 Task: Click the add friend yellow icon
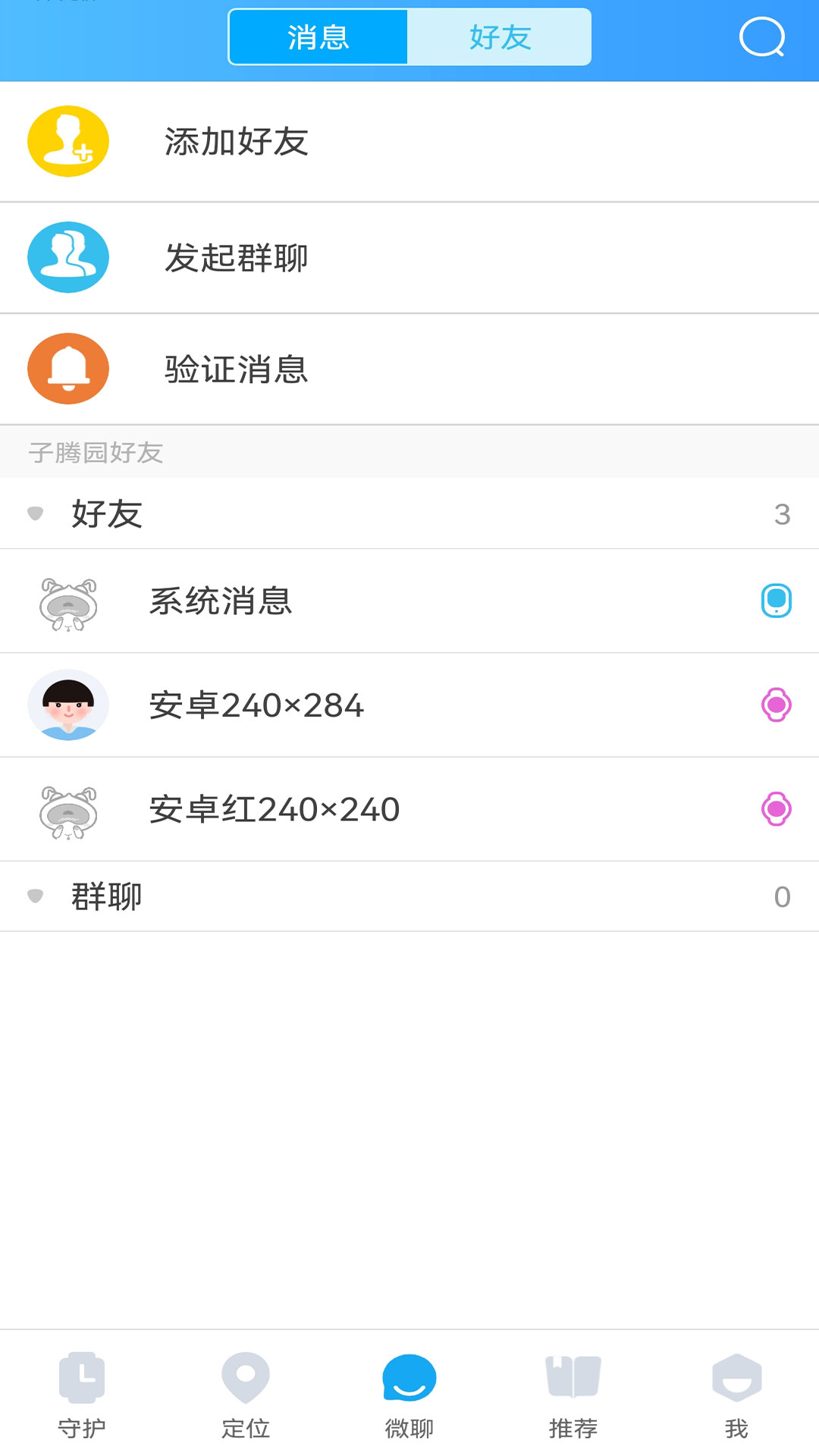67,142
